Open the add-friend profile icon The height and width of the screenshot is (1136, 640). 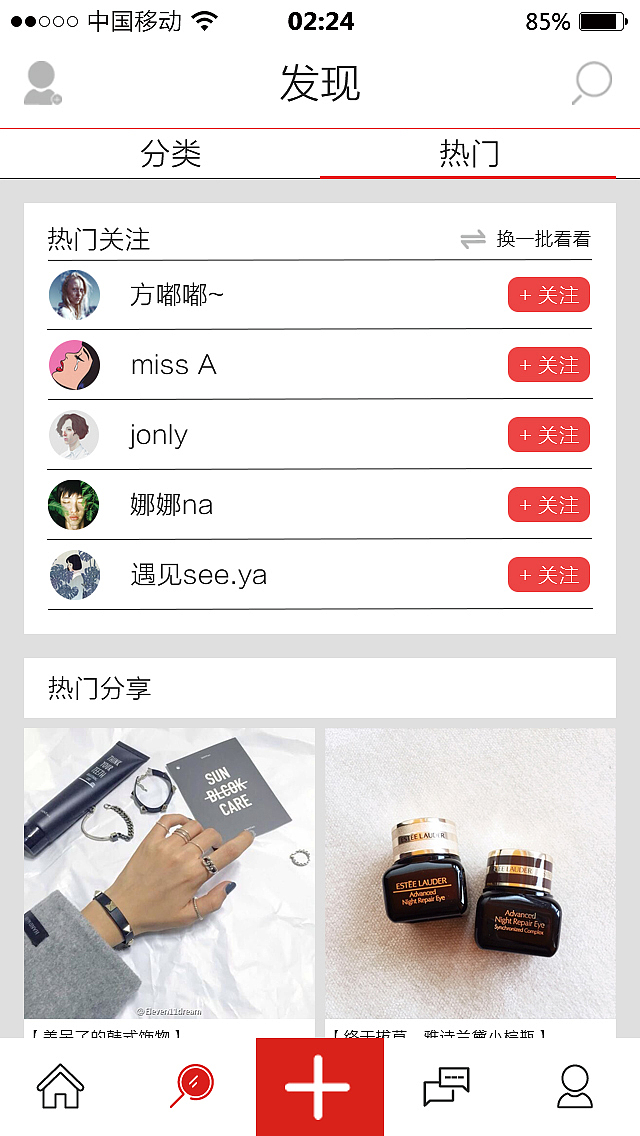tap(43, 84)
